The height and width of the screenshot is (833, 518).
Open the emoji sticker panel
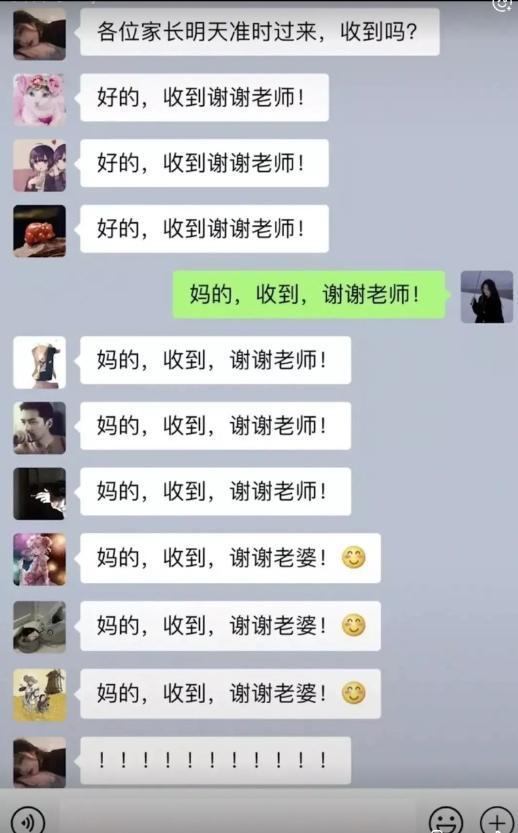(x=445, y=821)
